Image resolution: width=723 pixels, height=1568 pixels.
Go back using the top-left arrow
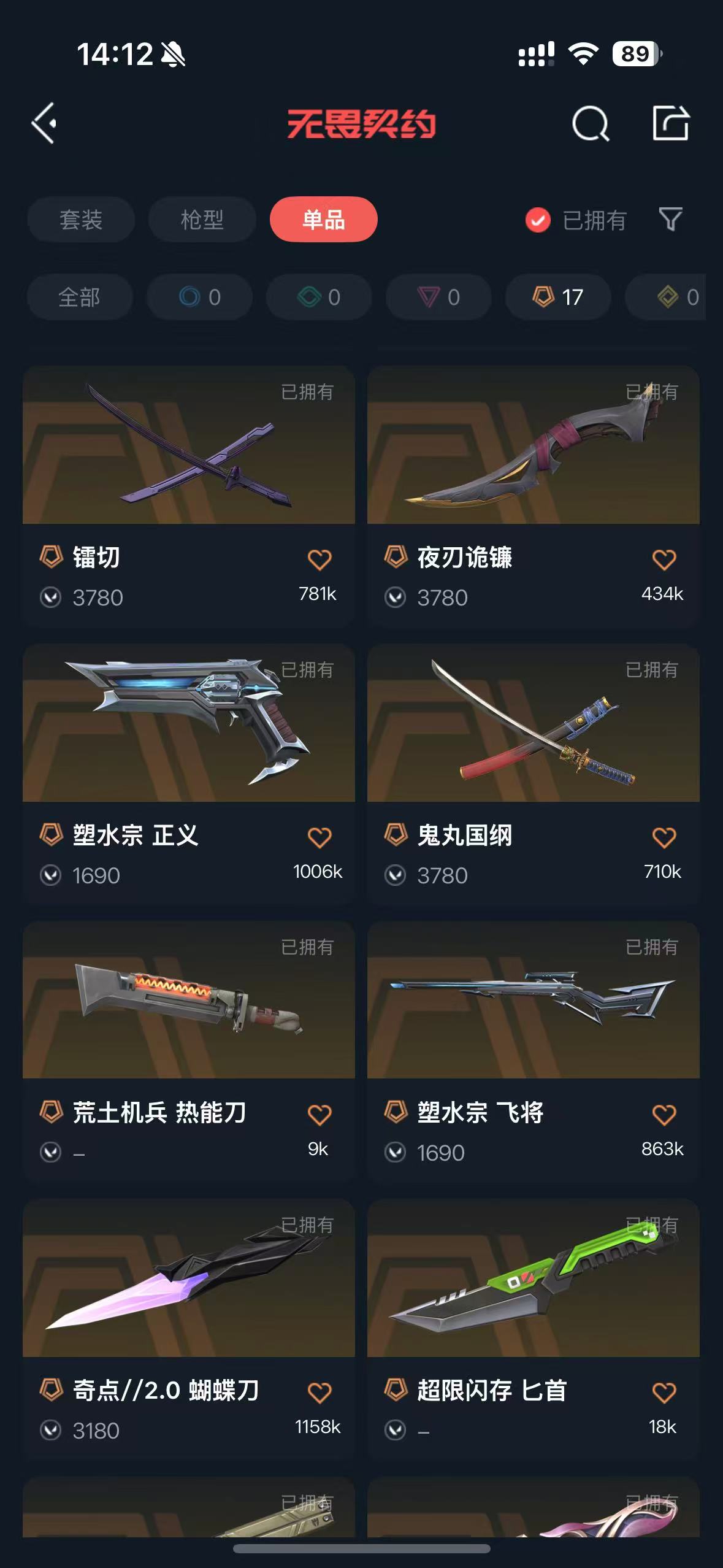click(44, 123)
